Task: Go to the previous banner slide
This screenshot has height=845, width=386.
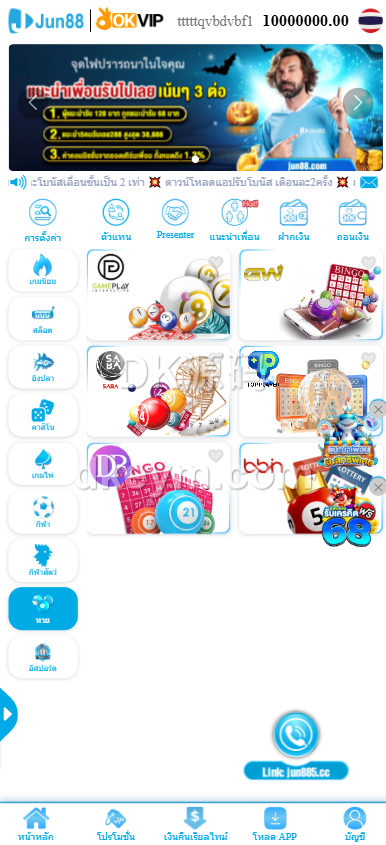Action: (x=33, y=103)
